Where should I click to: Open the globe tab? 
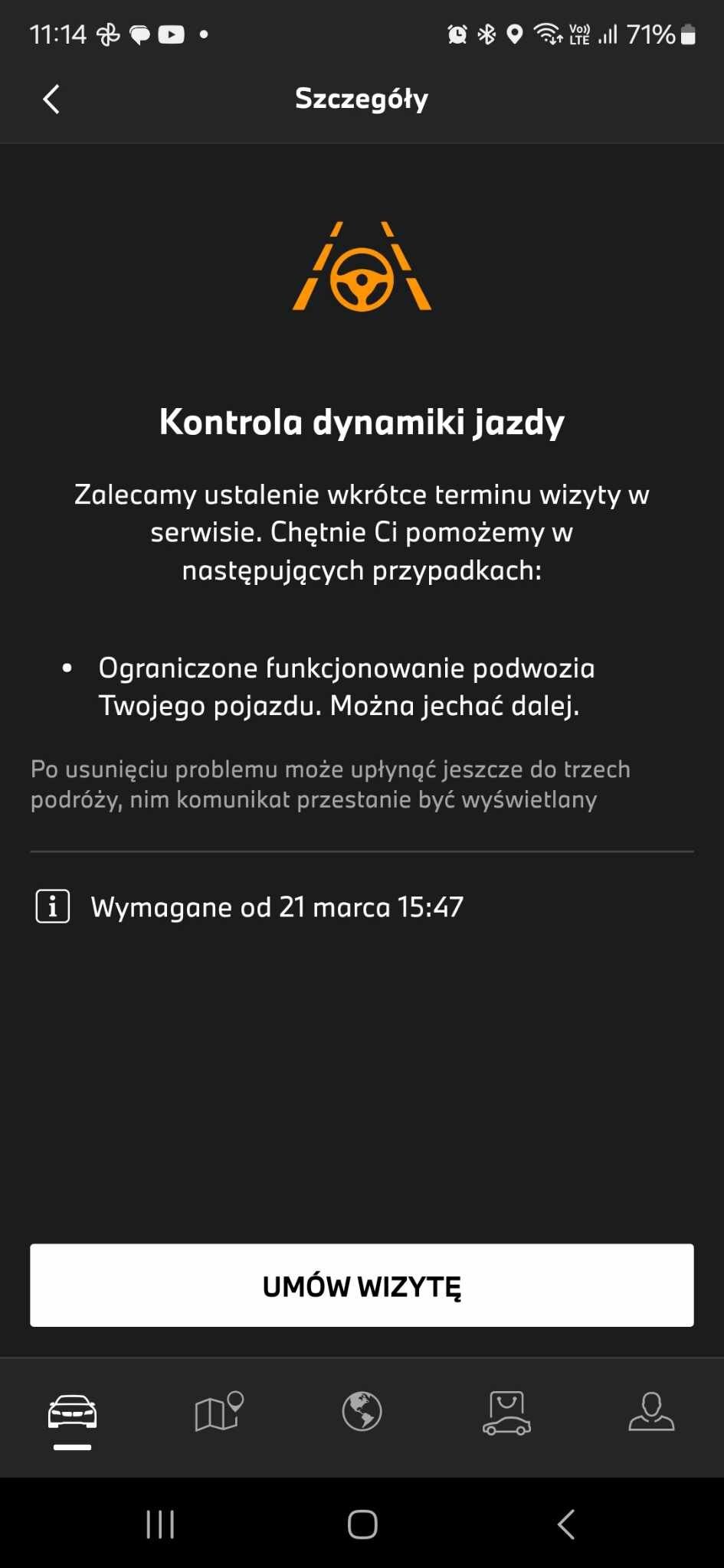[x=362, y=1412]
